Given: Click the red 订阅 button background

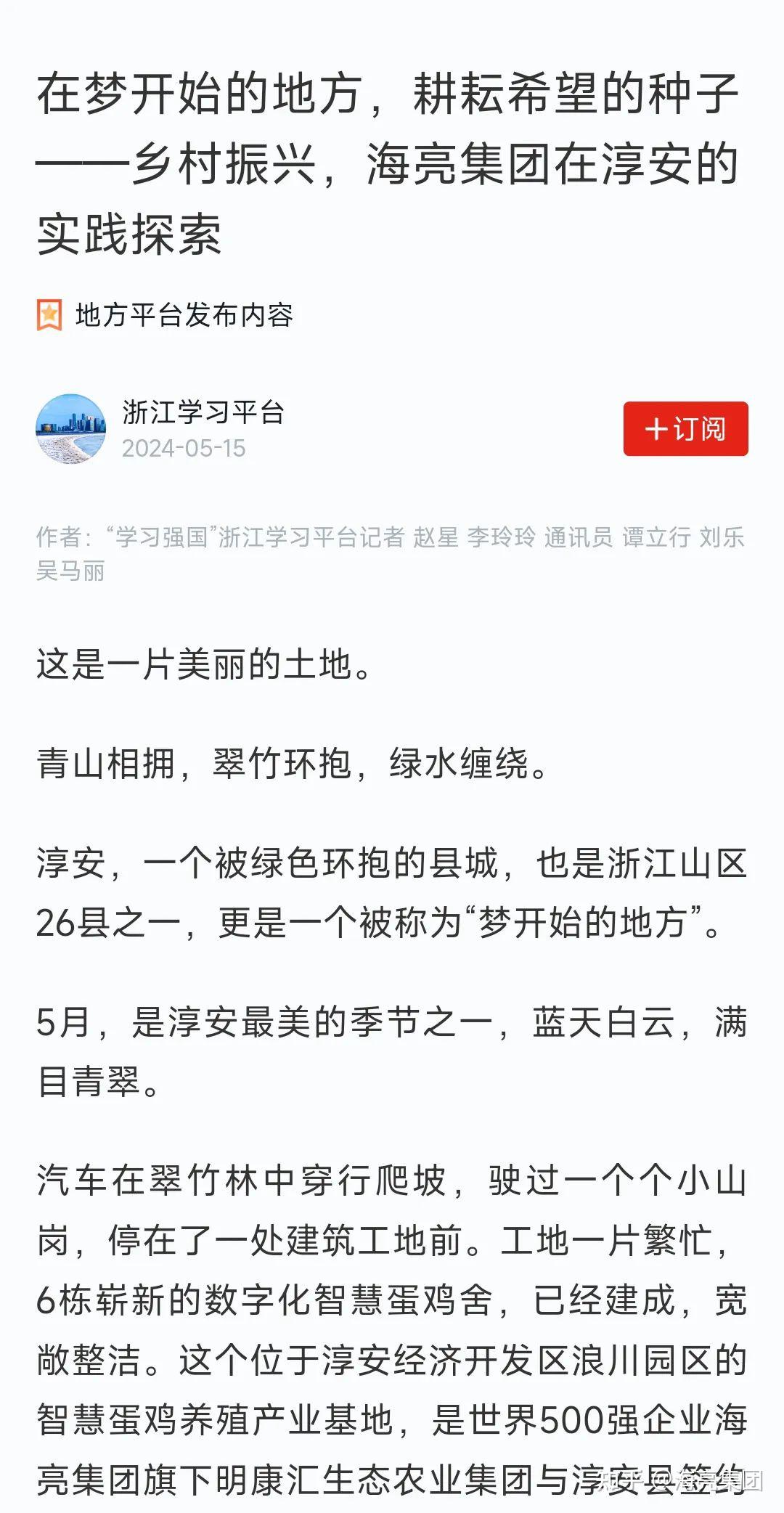Looking at the screenshot, I should tap(686, 430).
